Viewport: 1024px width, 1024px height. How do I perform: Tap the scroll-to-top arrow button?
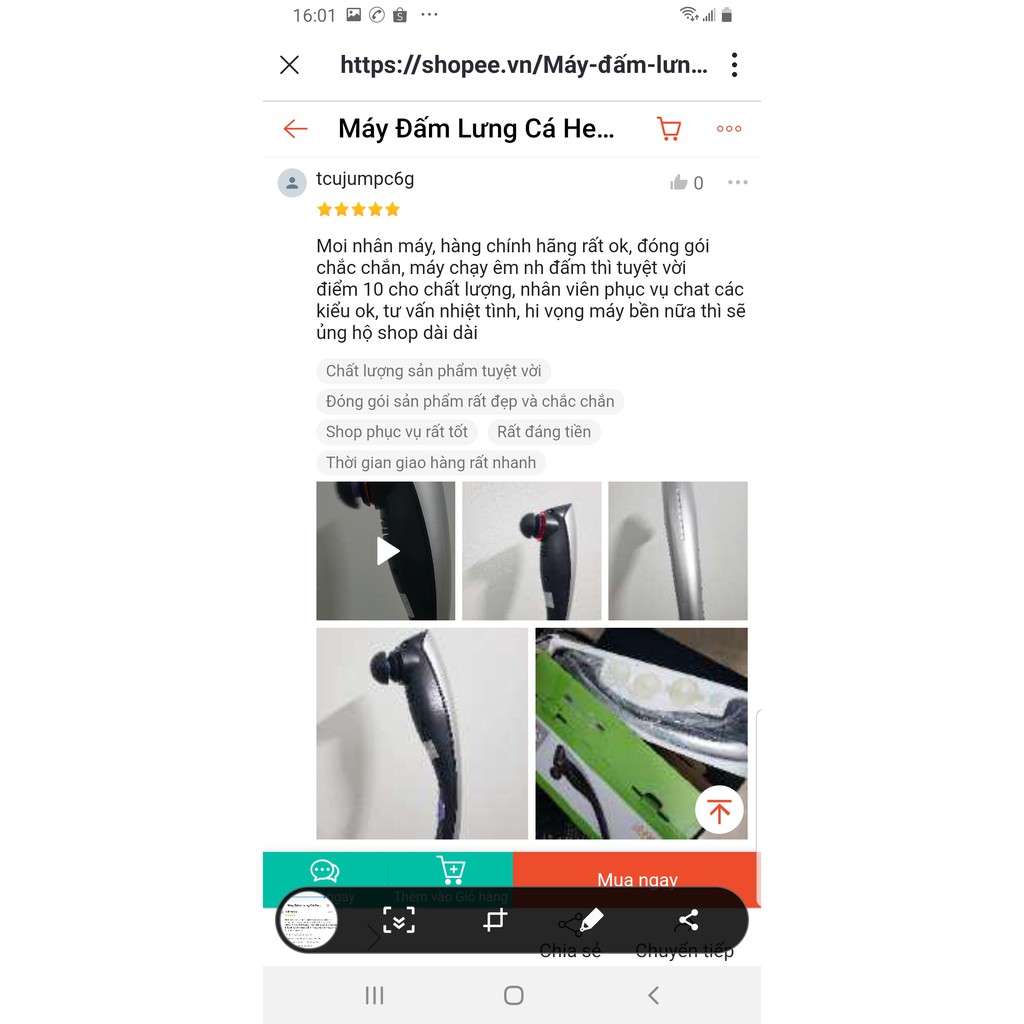719,810
